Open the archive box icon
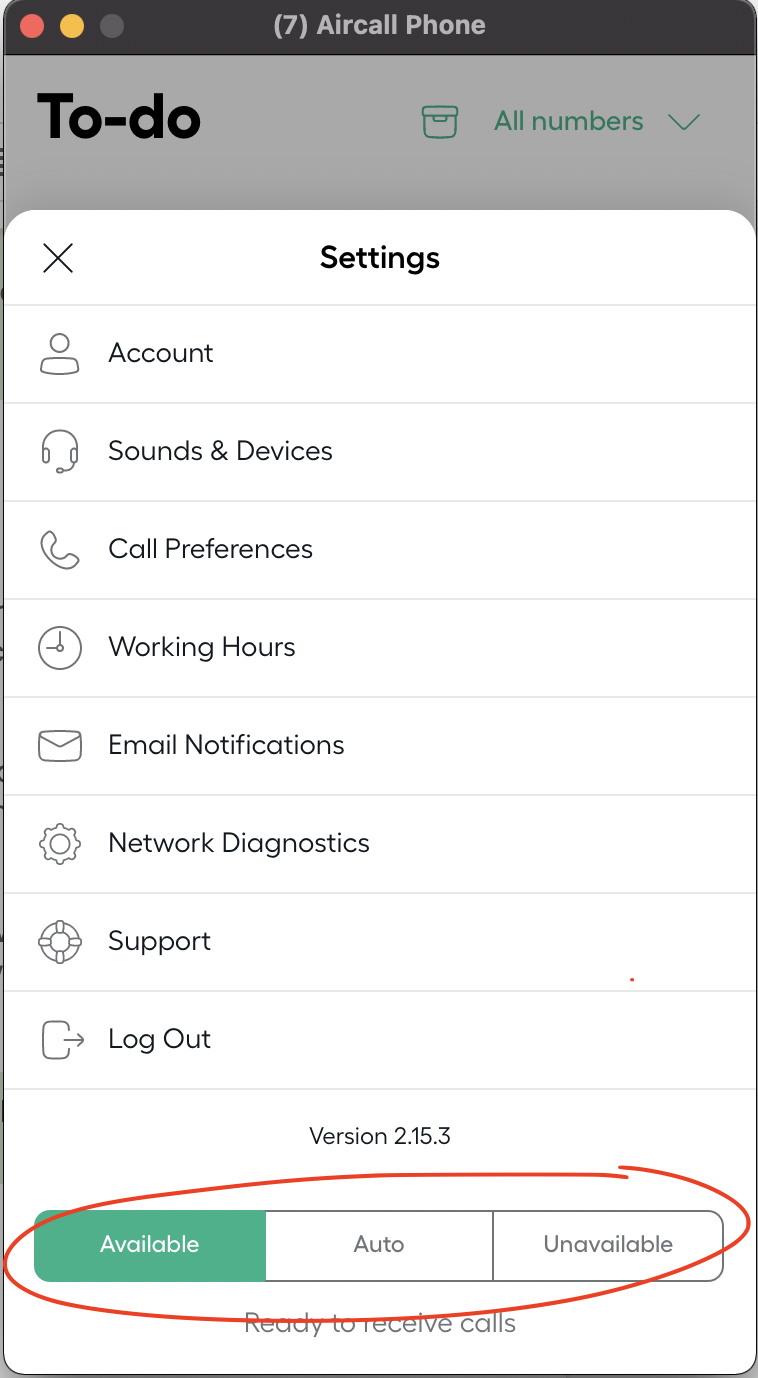Image resolution: width=758 pixels, height=1378 pixels. pos(440,122)
